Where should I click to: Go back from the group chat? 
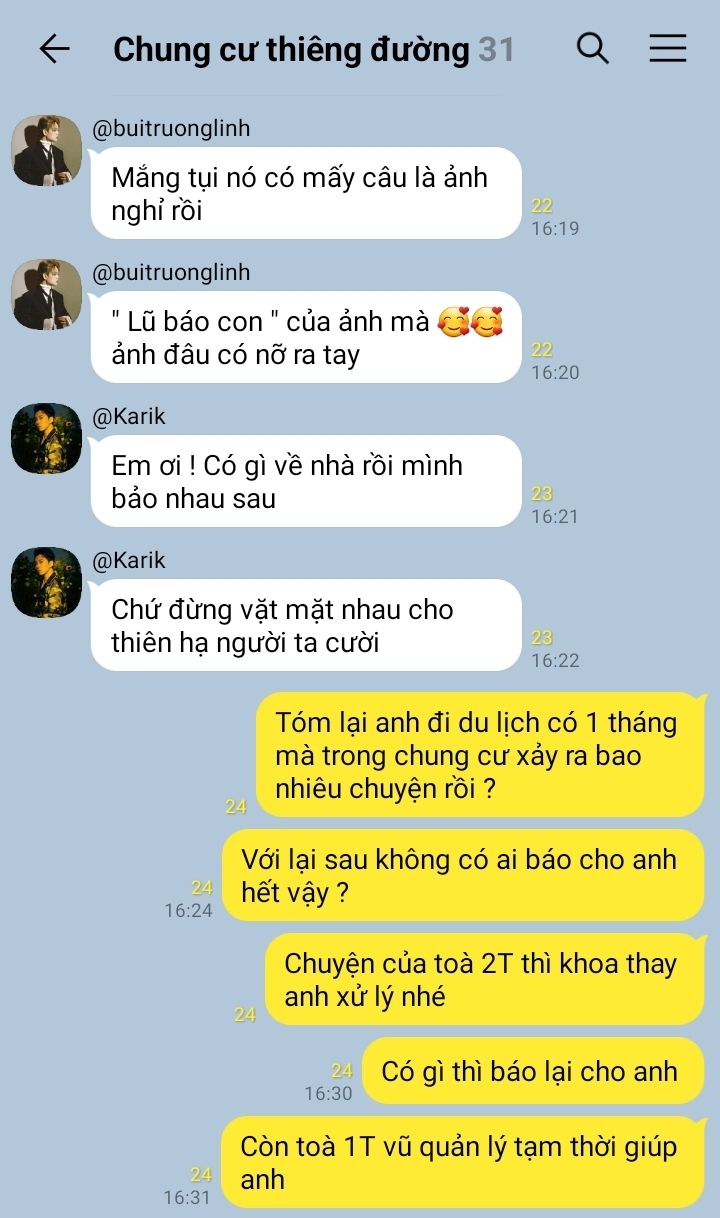(54, 49)
